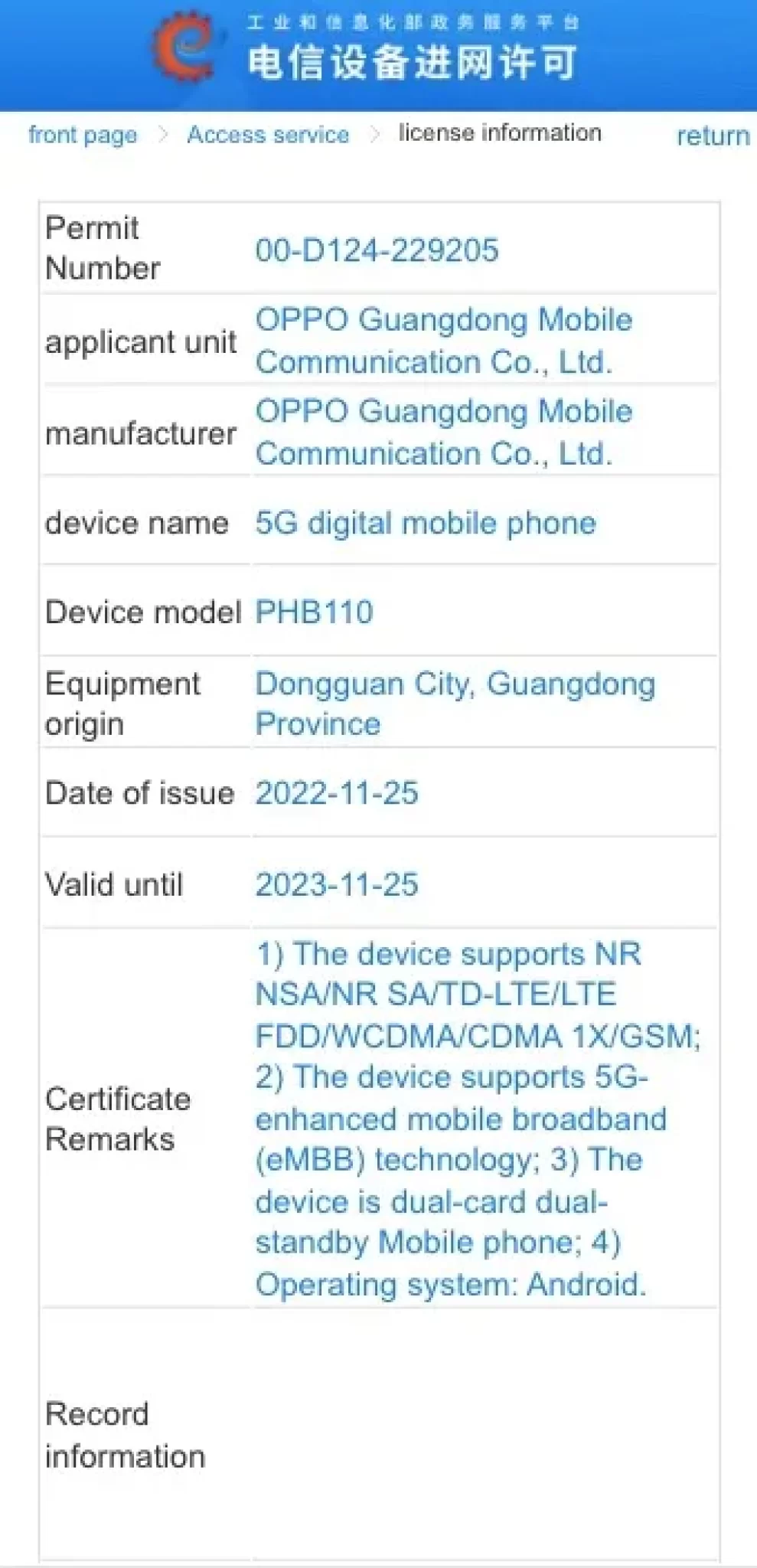Screen dimensions: 757x1568
Task: Open the Access service breadcrumb link
Action: tap(268, 135)
